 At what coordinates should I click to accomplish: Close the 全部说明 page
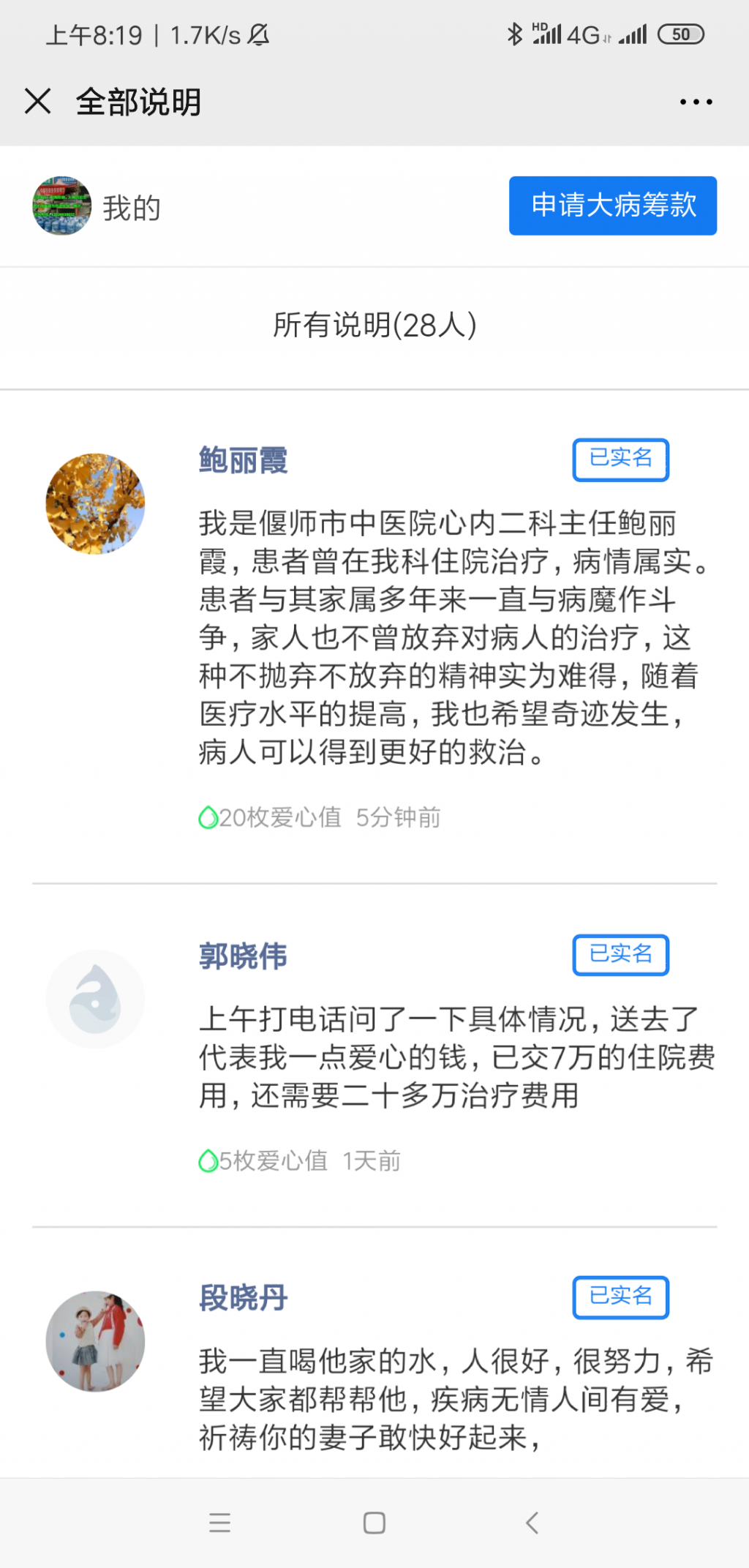[x=37, y=101]
